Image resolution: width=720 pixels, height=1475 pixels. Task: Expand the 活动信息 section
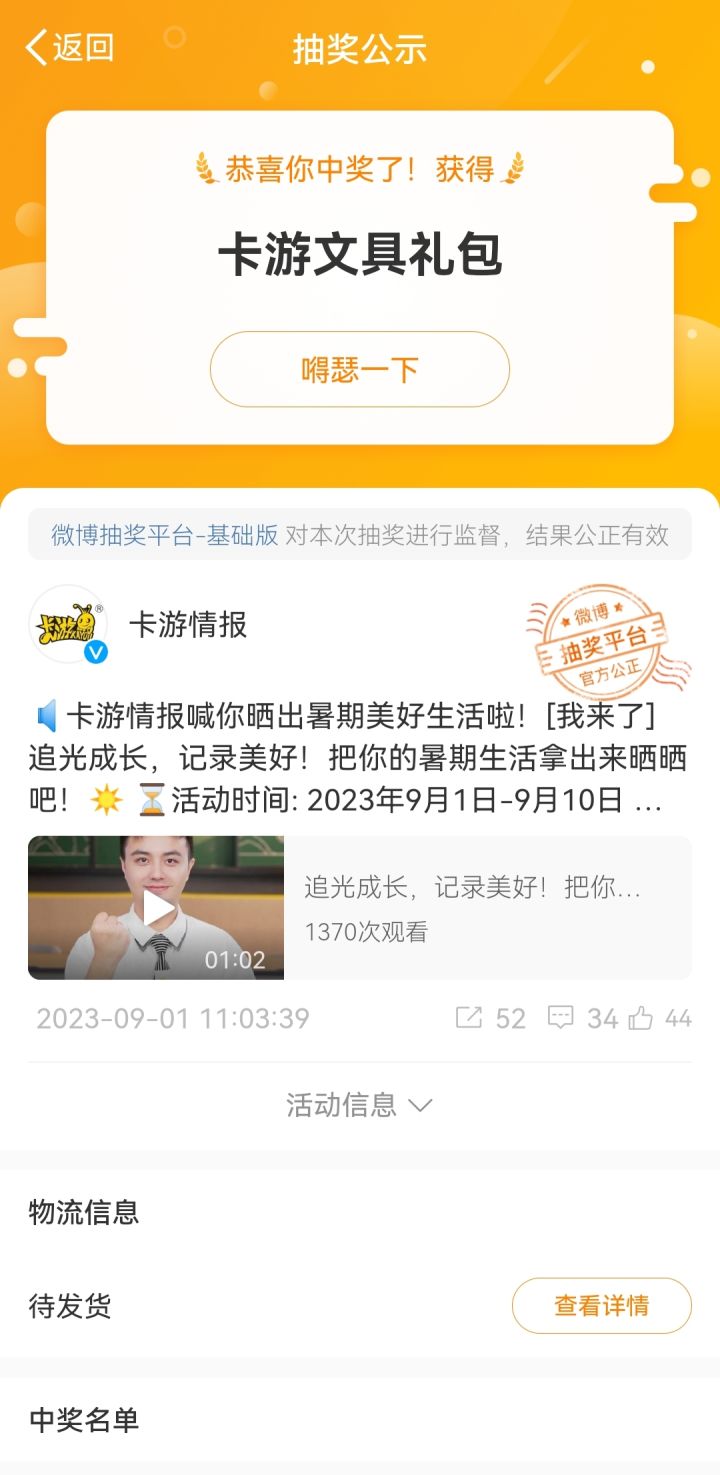(360, 1105)
